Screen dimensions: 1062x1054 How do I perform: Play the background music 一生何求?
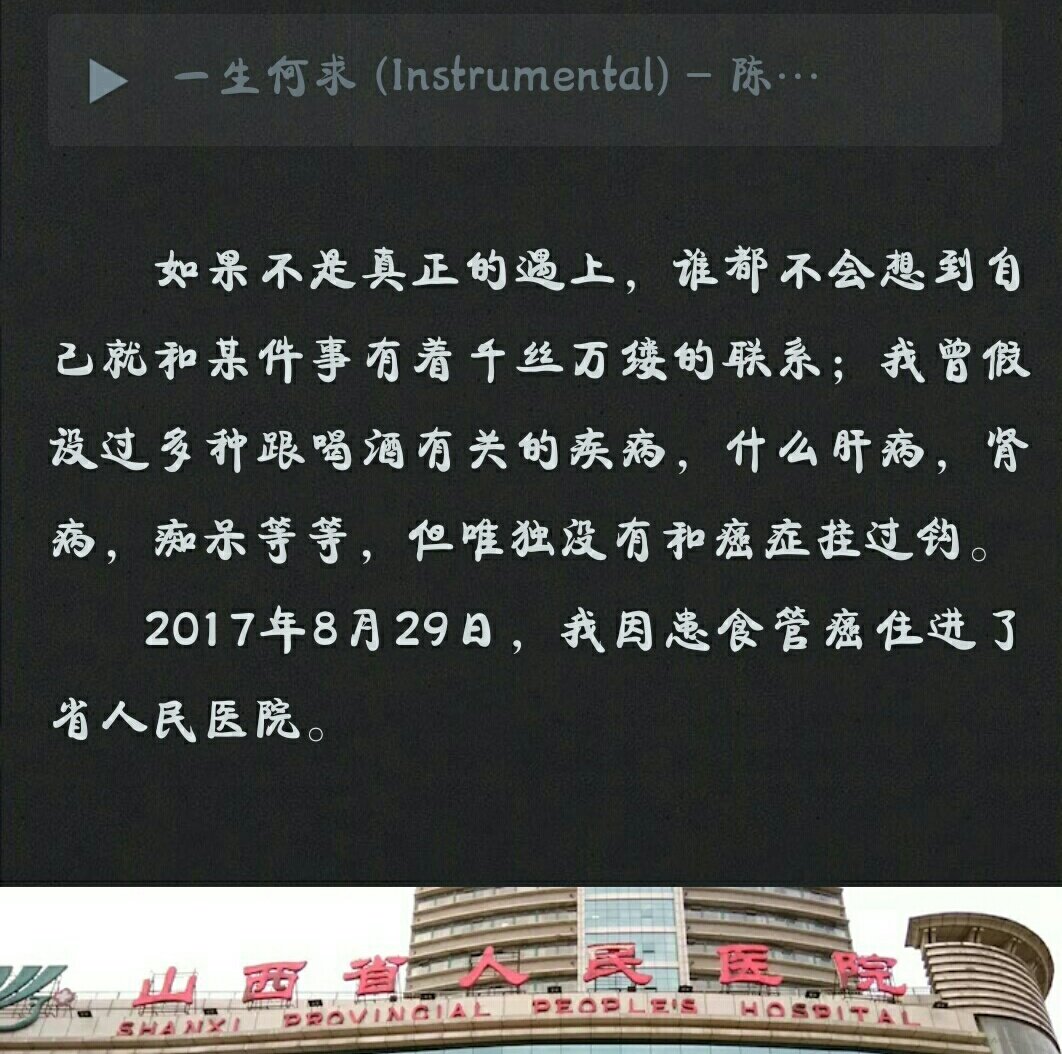[108, 81]
